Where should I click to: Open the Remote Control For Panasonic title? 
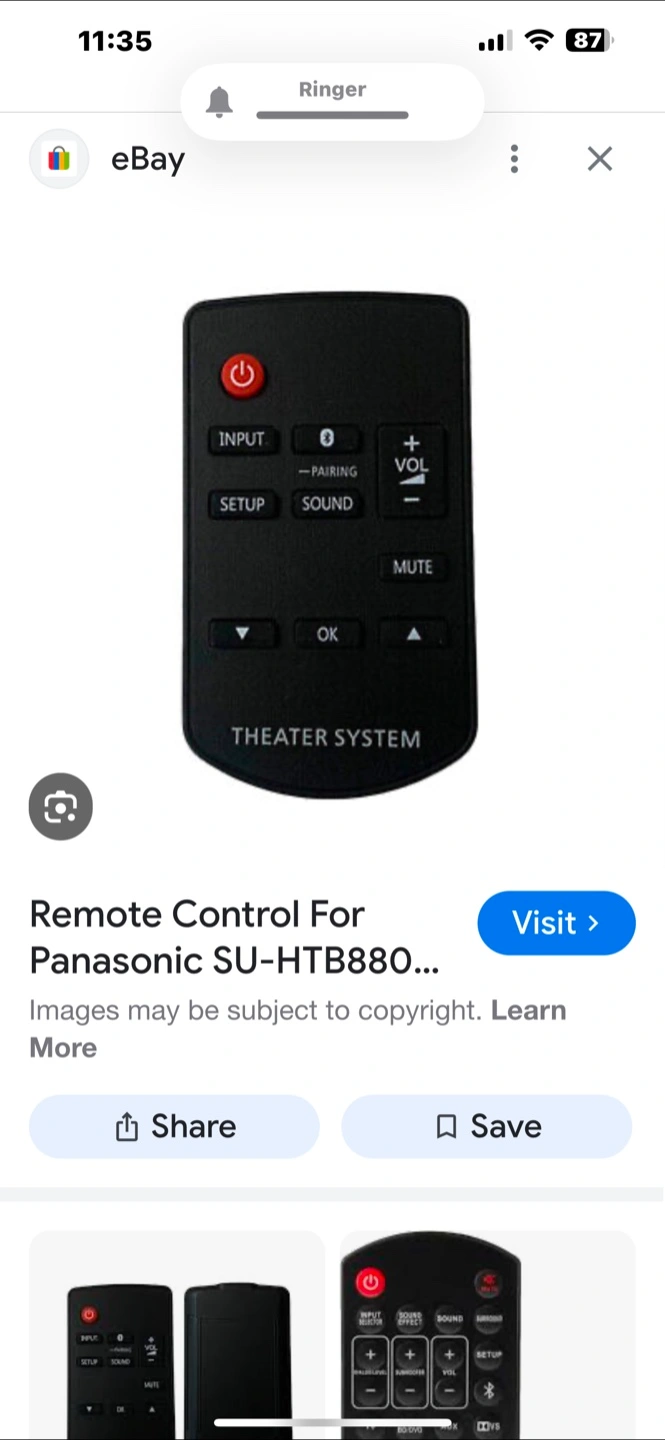[x=235, y=937]
